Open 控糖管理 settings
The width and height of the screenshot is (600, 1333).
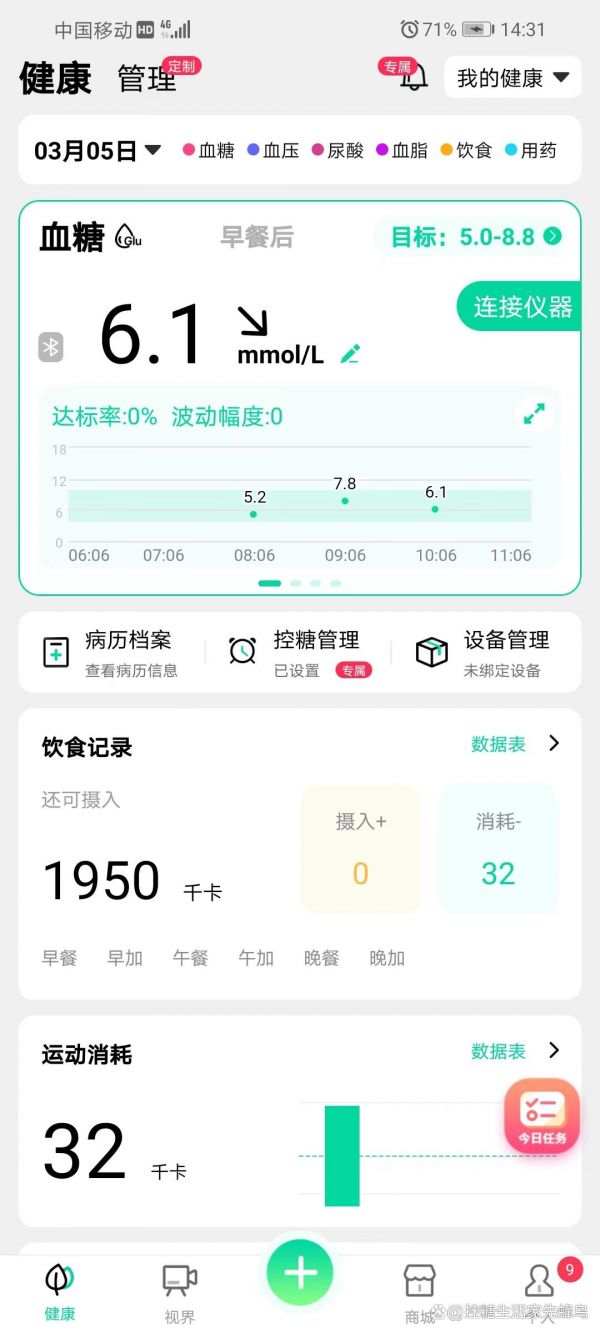coord(300,652)
